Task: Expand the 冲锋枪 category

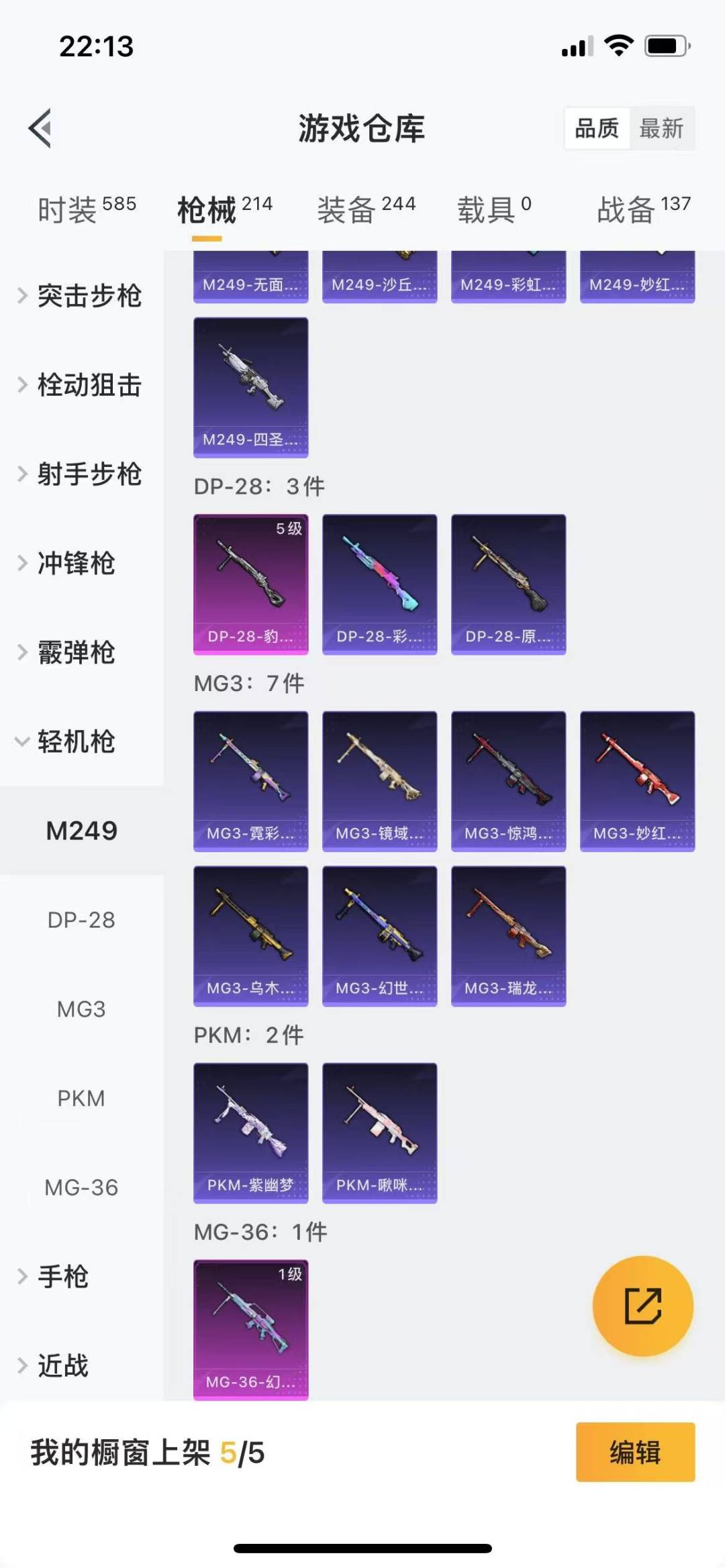Action: click(x=75, y=563)
